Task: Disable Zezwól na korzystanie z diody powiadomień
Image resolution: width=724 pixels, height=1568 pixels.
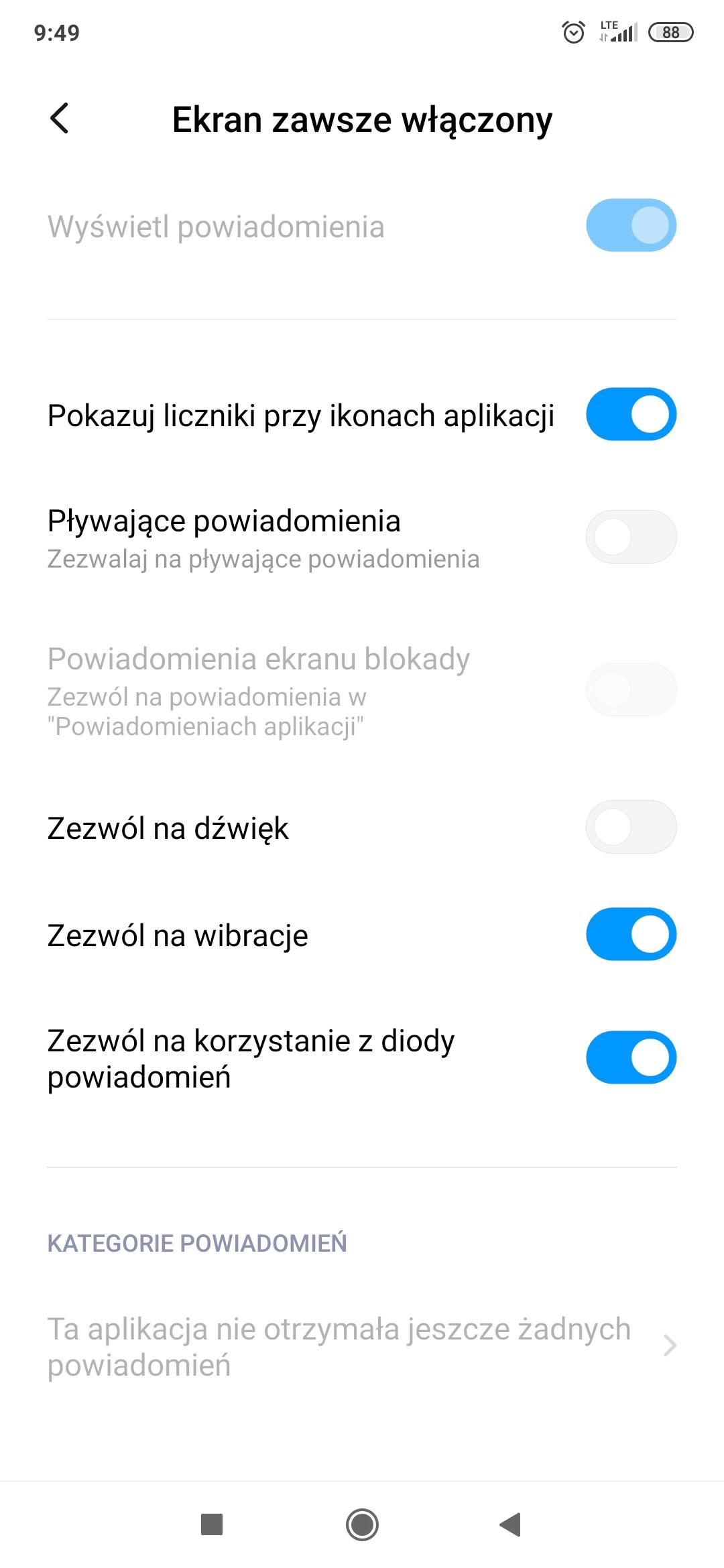Action: pos(631,1057)
